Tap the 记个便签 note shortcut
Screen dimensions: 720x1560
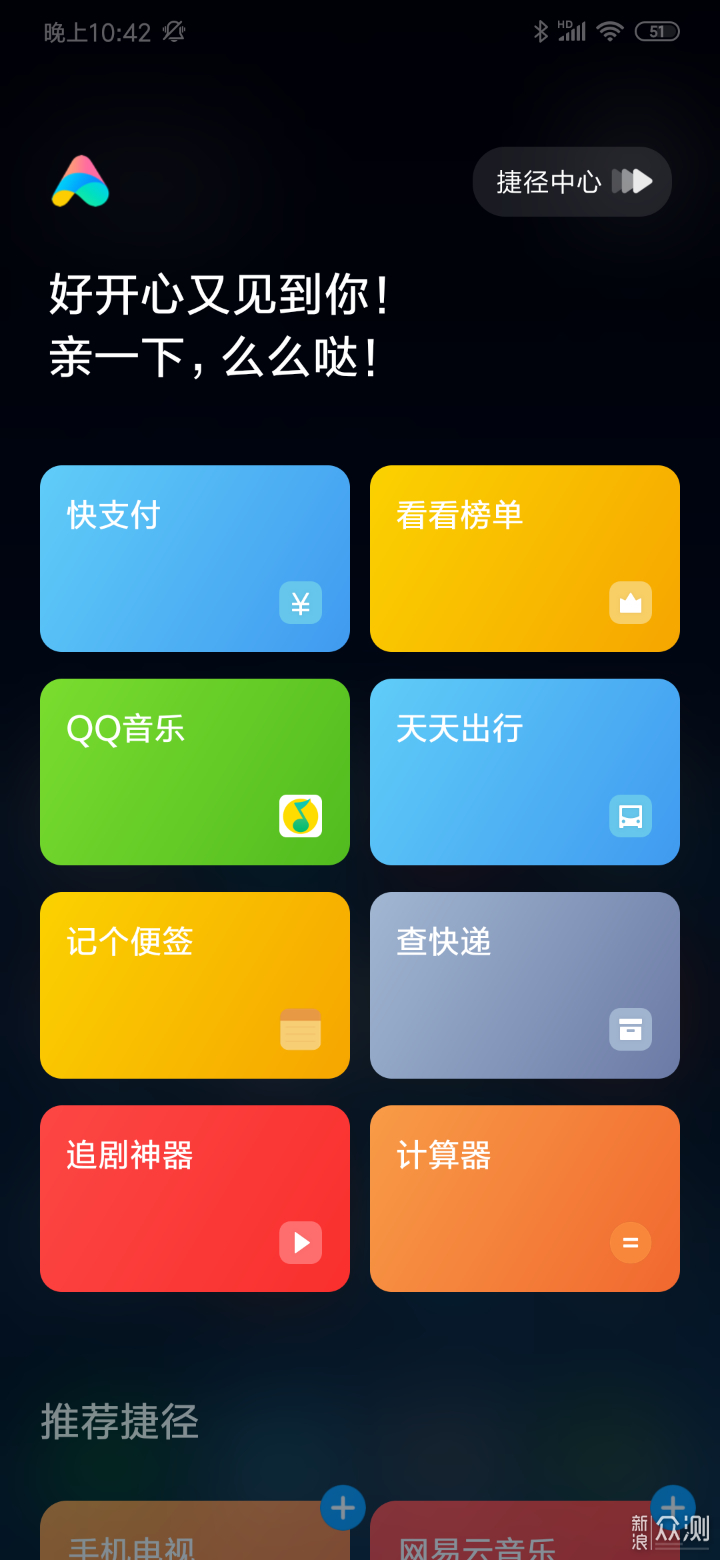[x=195, y=985]
